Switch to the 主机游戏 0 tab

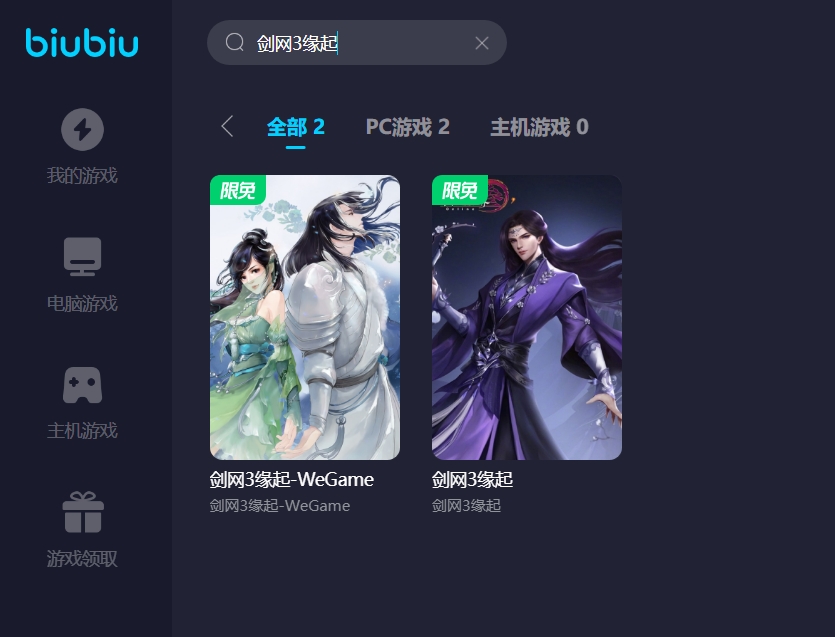(538, 127)
